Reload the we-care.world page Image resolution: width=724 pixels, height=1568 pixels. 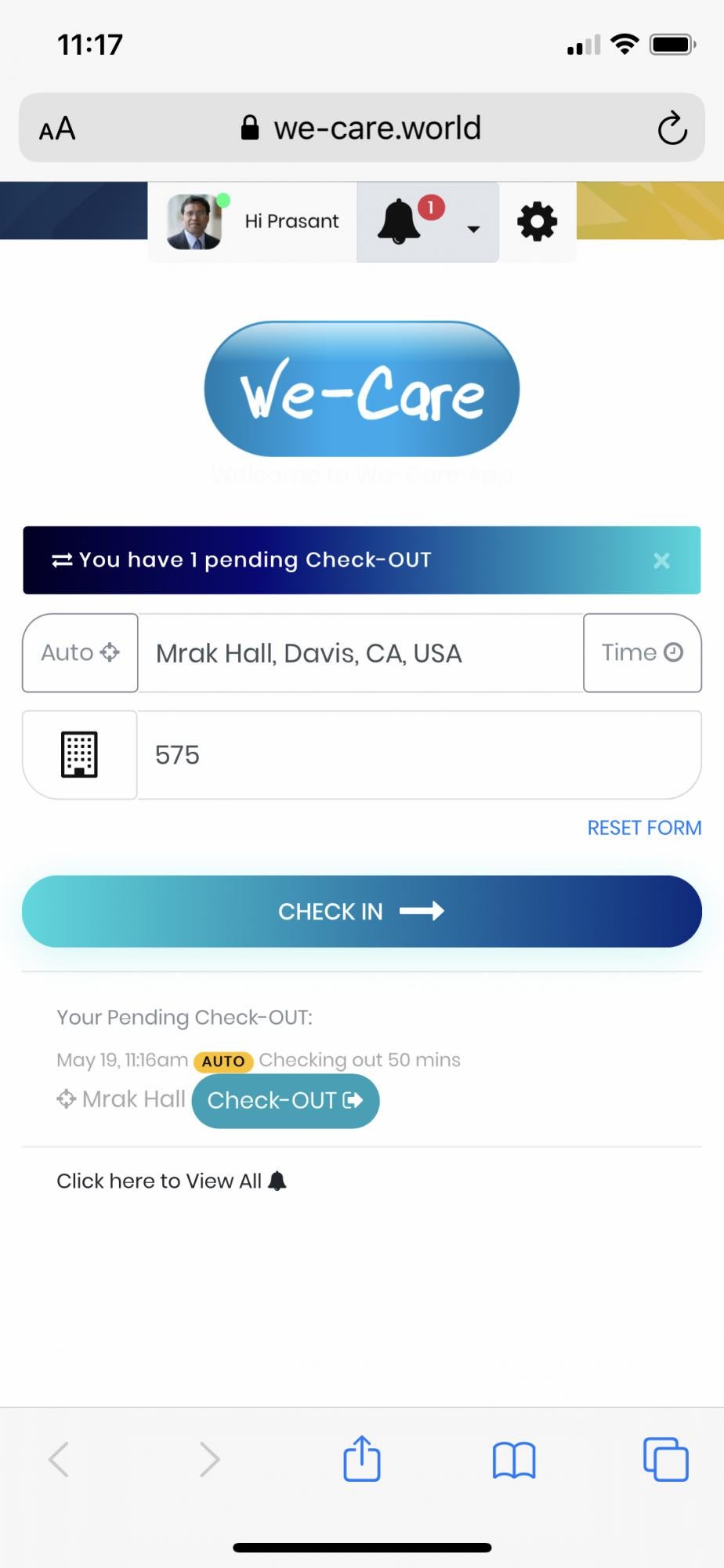pyautogui.click(x=672, y=127)
